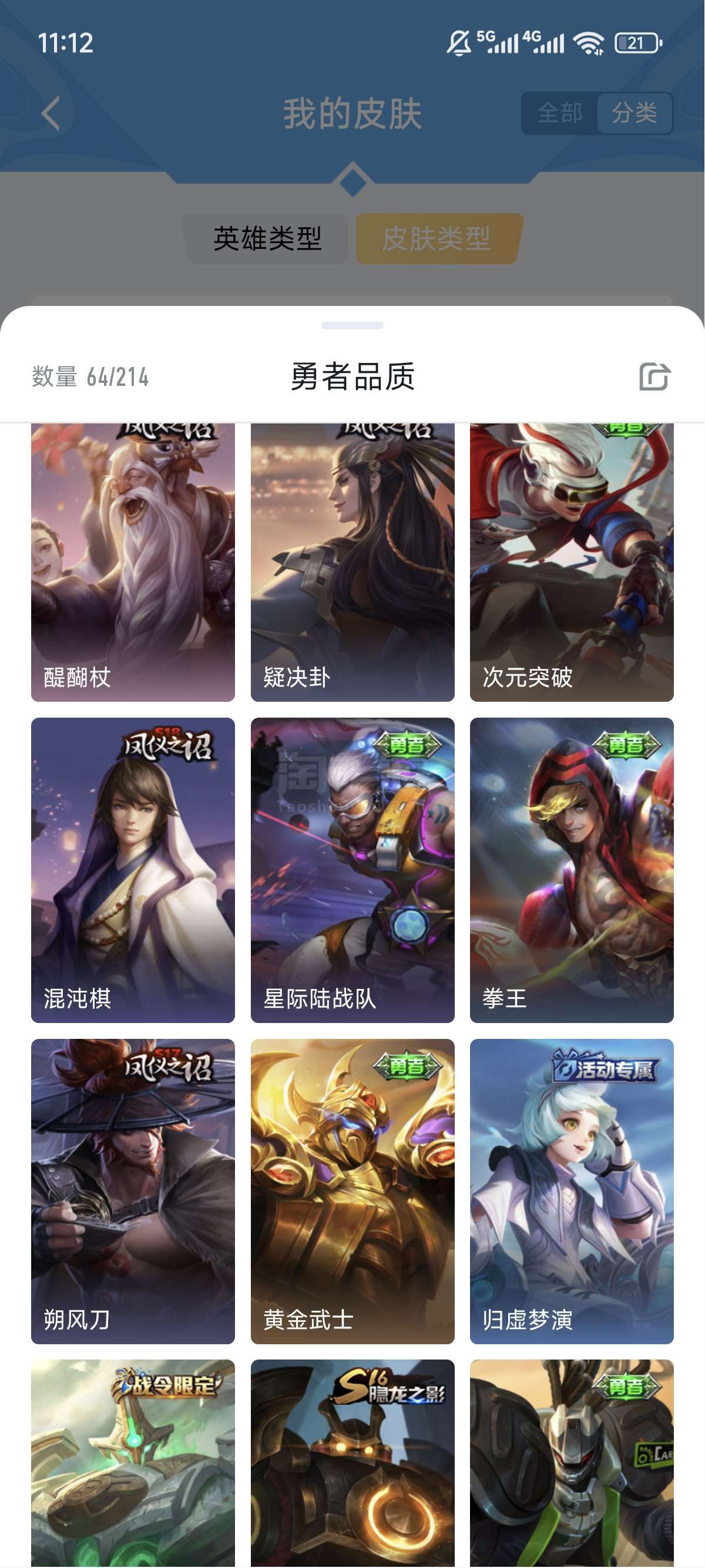Open the 战令限定 skin card
This screenshot has width=705, height=1568.
click(x=133, y=1461)
